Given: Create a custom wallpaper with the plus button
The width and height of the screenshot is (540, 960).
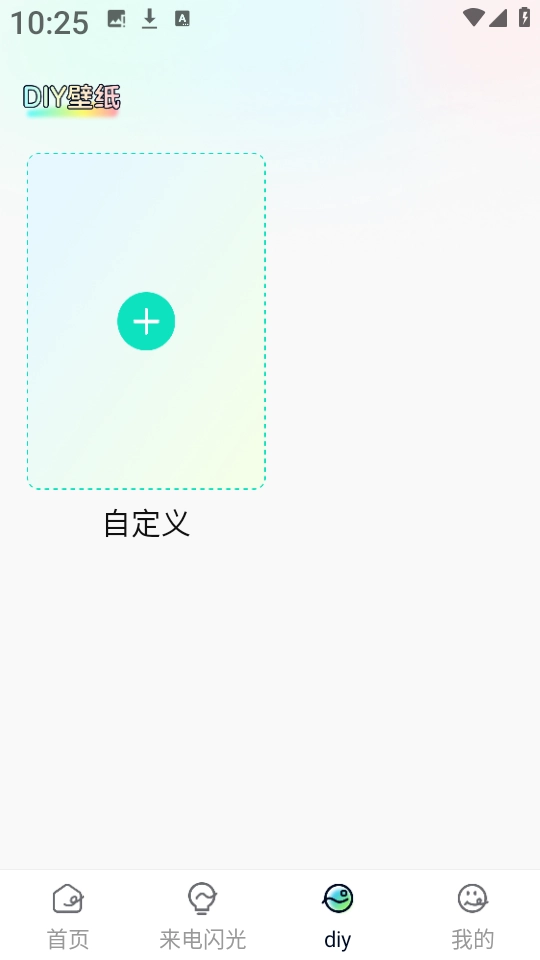Looking at the screenshot, I should pyautogui.click(x=146, y=321).
